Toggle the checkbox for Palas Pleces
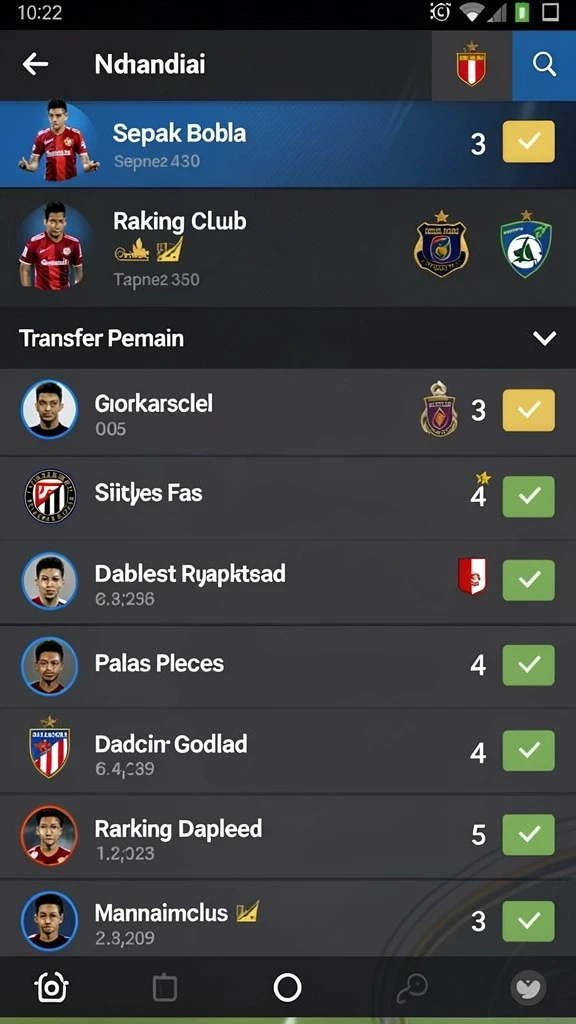Image resolution: width=576 pixels, height=1024 pixels. point(528,665)
